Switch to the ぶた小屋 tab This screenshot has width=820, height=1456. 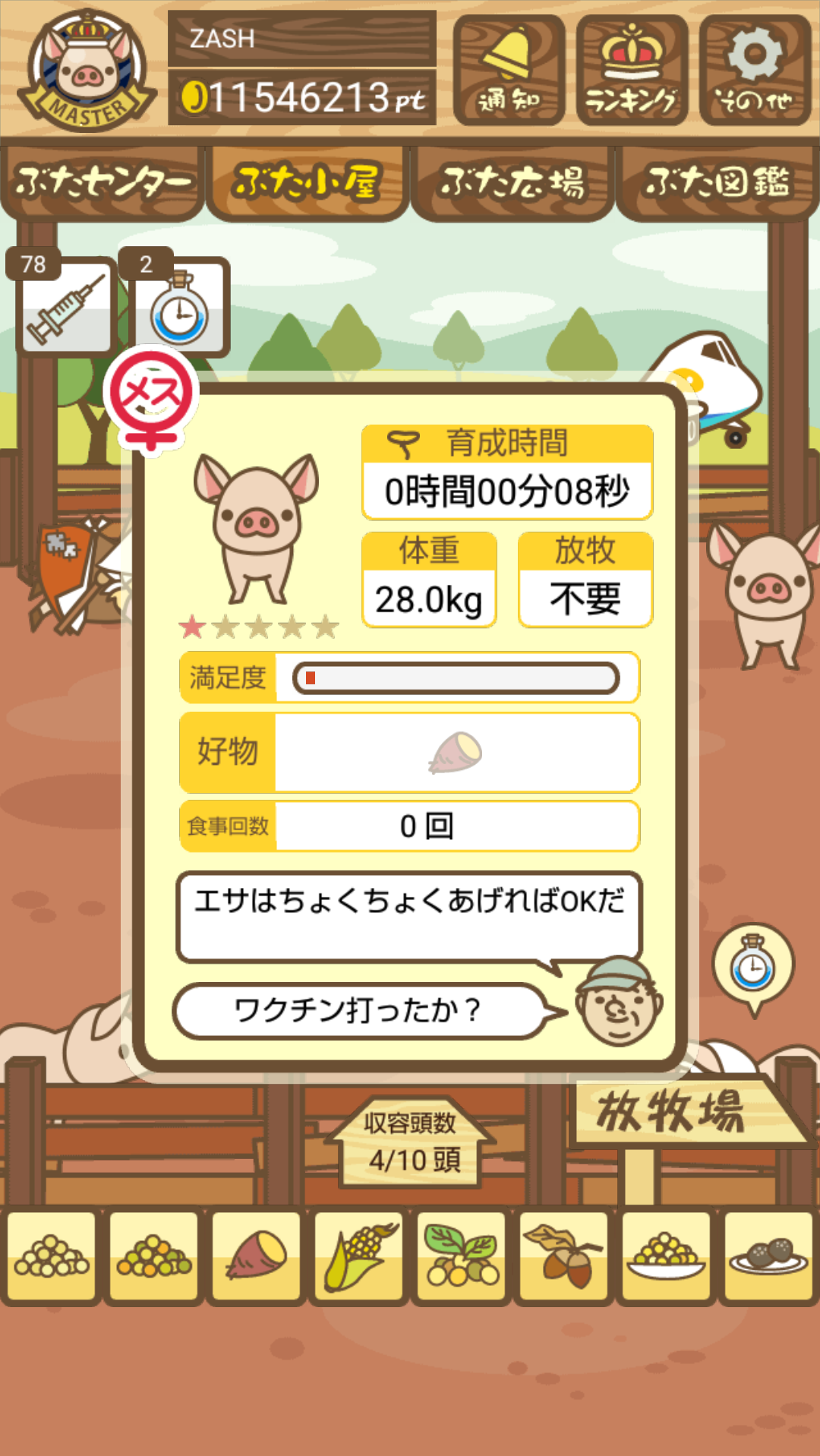(307, 182)
